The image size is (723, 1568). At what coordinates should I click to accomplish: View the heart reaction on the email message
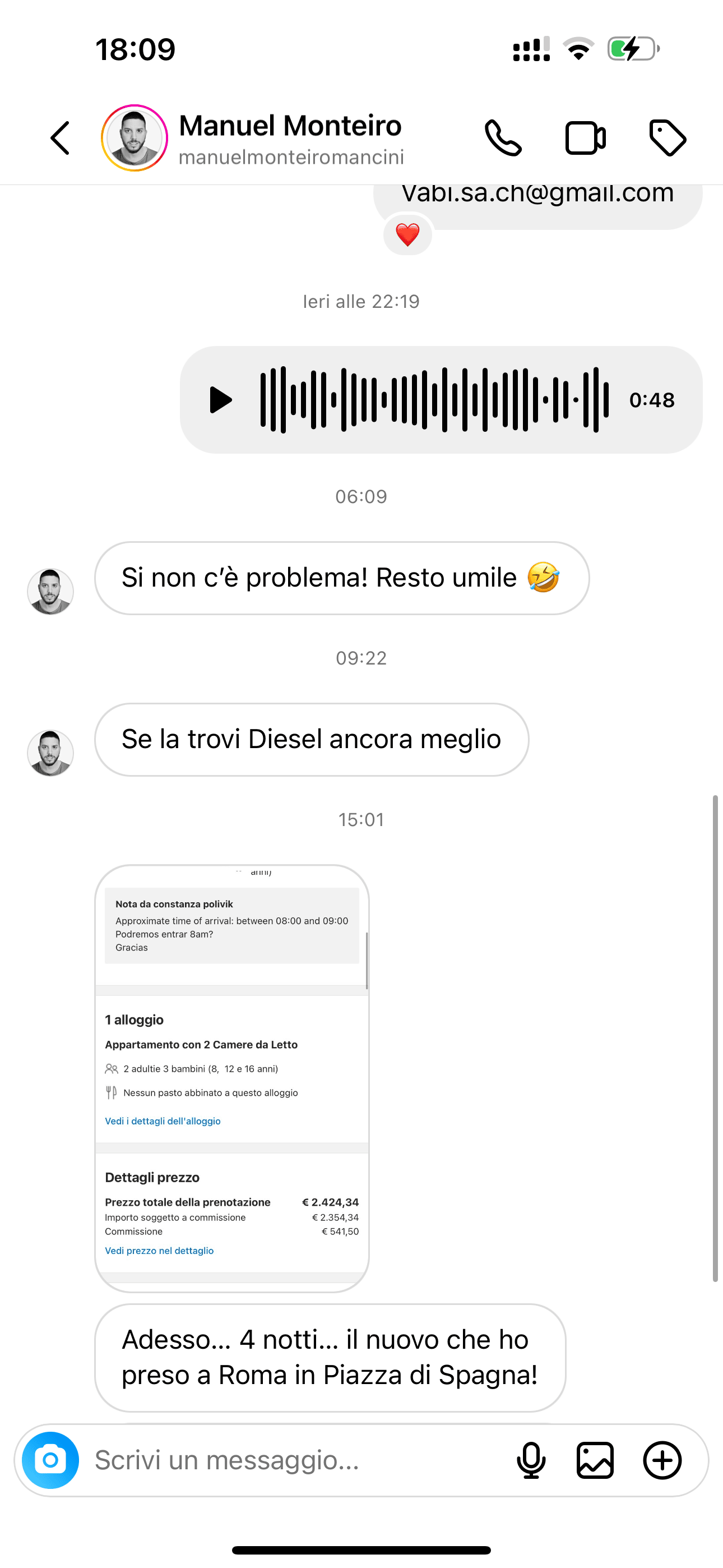[408, 234]
